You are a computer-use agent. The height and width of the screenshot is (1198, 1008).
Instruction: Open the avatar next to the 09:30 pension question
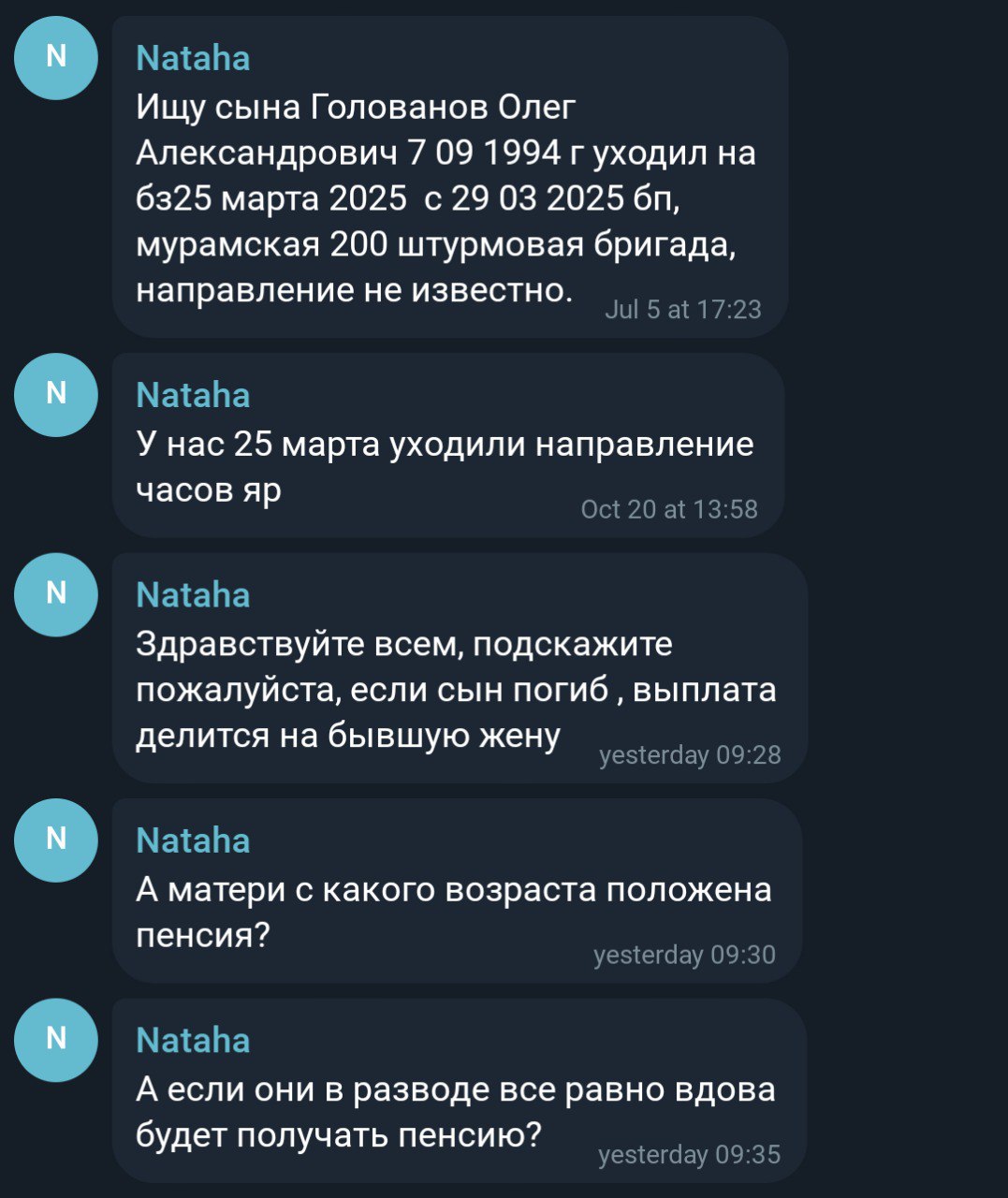[x=56, y=840]
